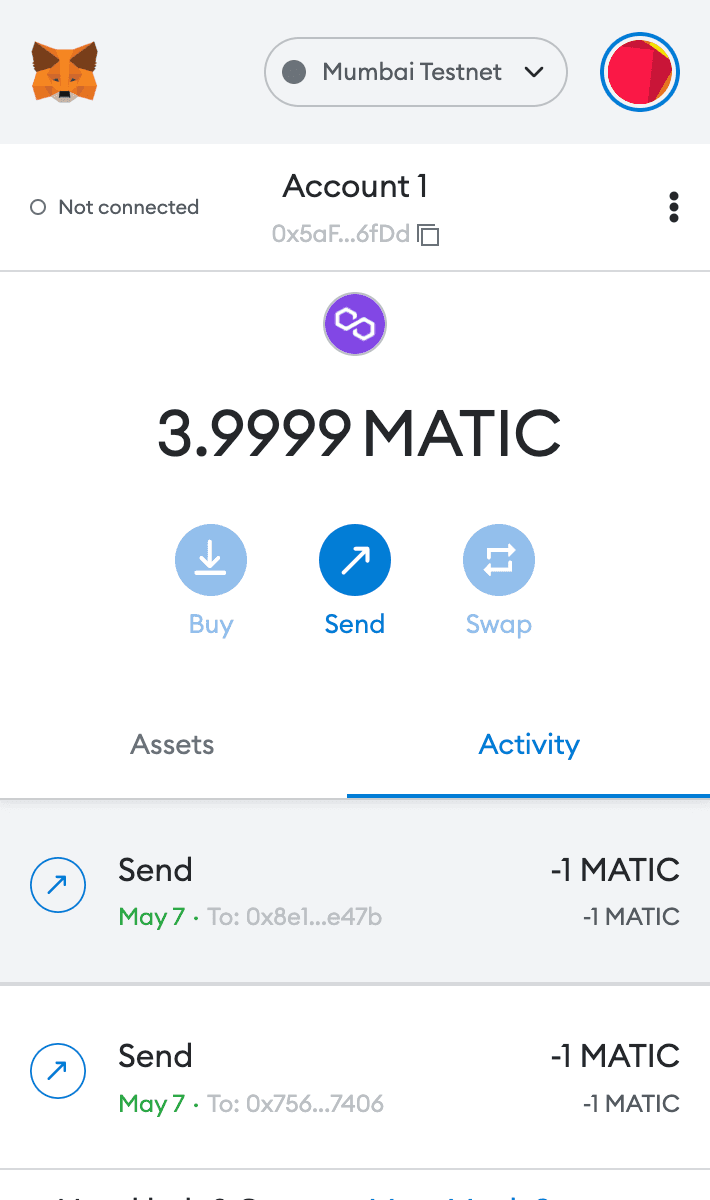Viewport: 710px width, 1200px height.
Task: Check the Not connected site status
Action: (115, 208)
